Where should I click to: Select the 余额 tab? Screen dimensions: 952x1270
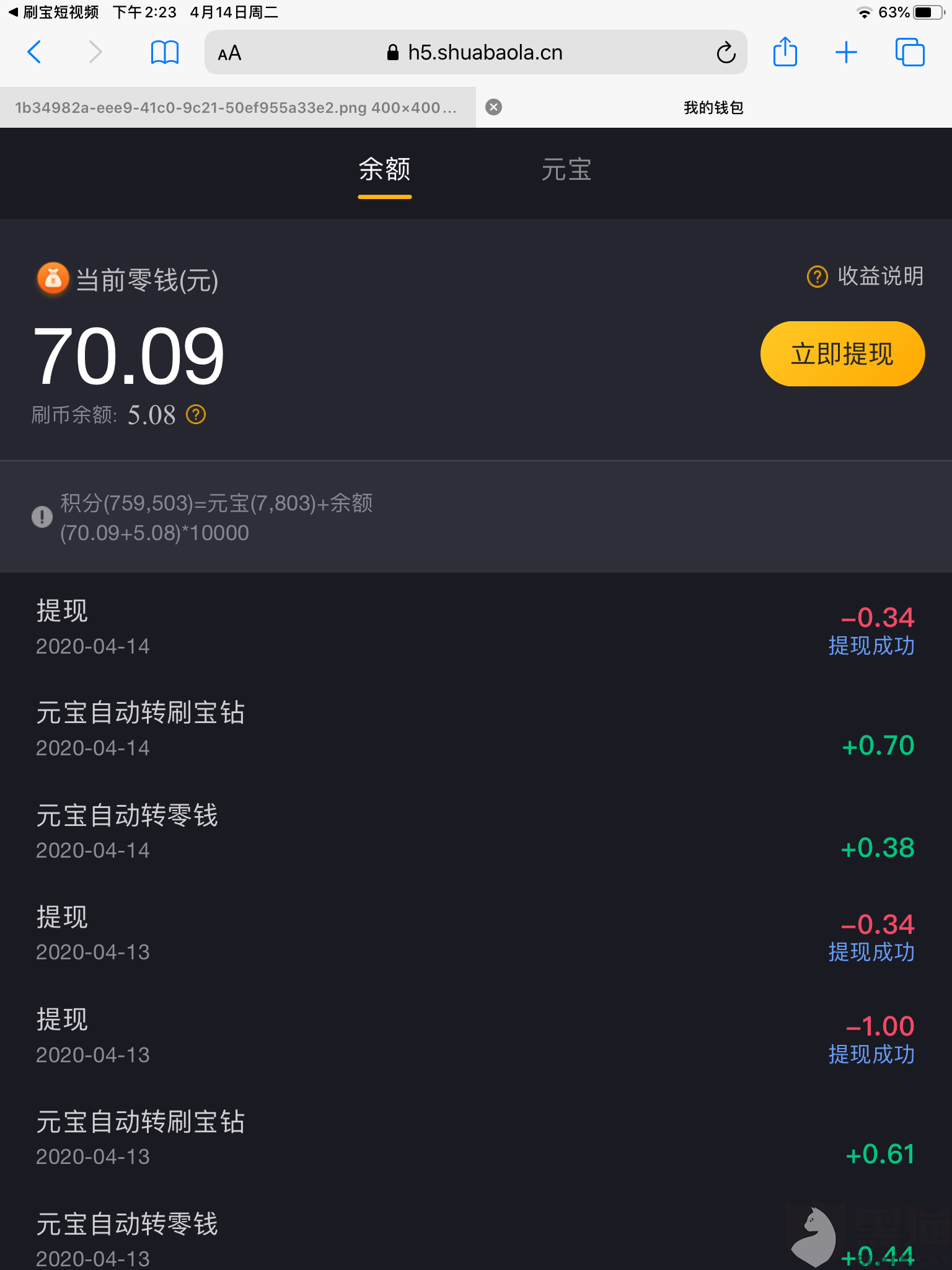(384, 170)
